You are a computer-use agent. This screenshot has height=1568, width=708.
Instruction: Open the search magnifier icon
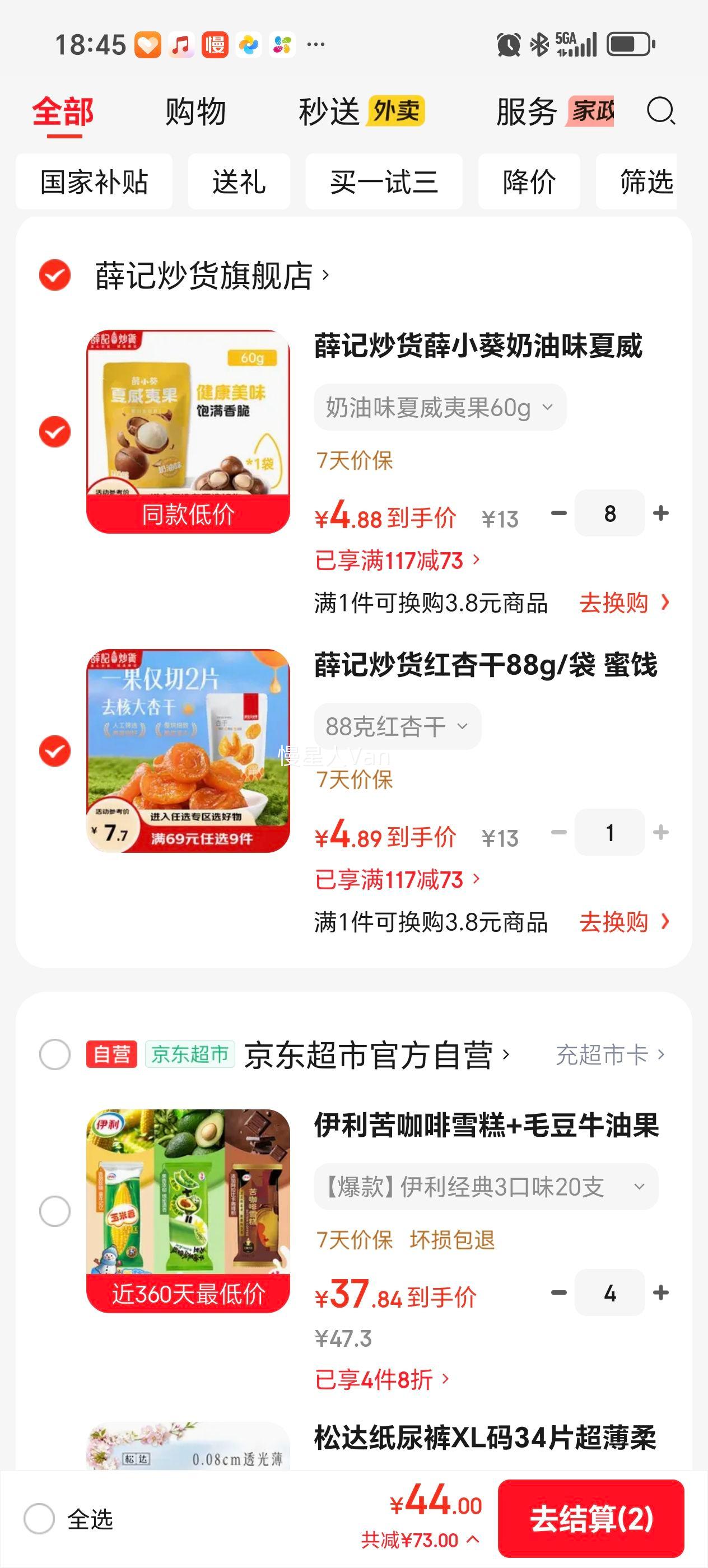point(660,111)
